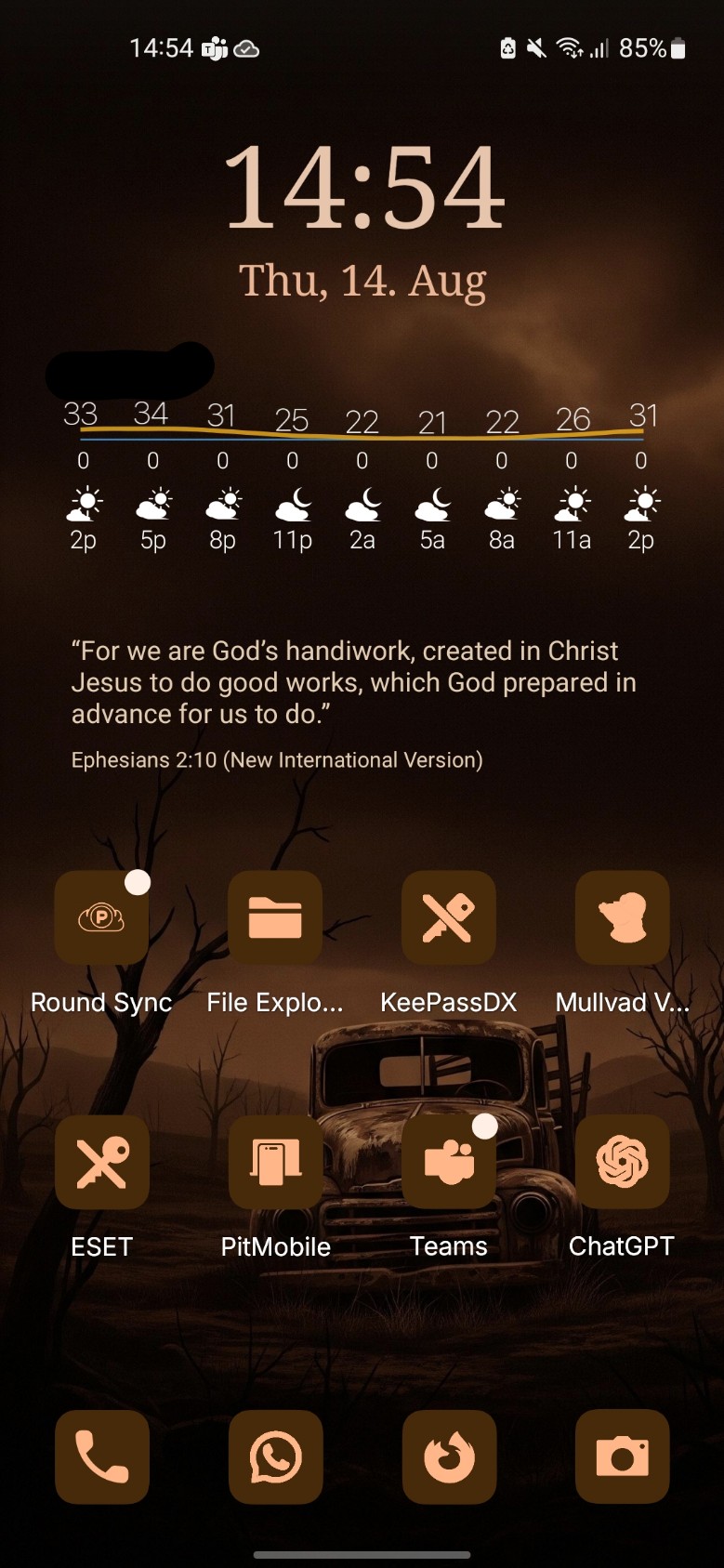Open WhatsApp from the dock
This screenshot has height=1568, width=724.
(x=275, y=1456)
